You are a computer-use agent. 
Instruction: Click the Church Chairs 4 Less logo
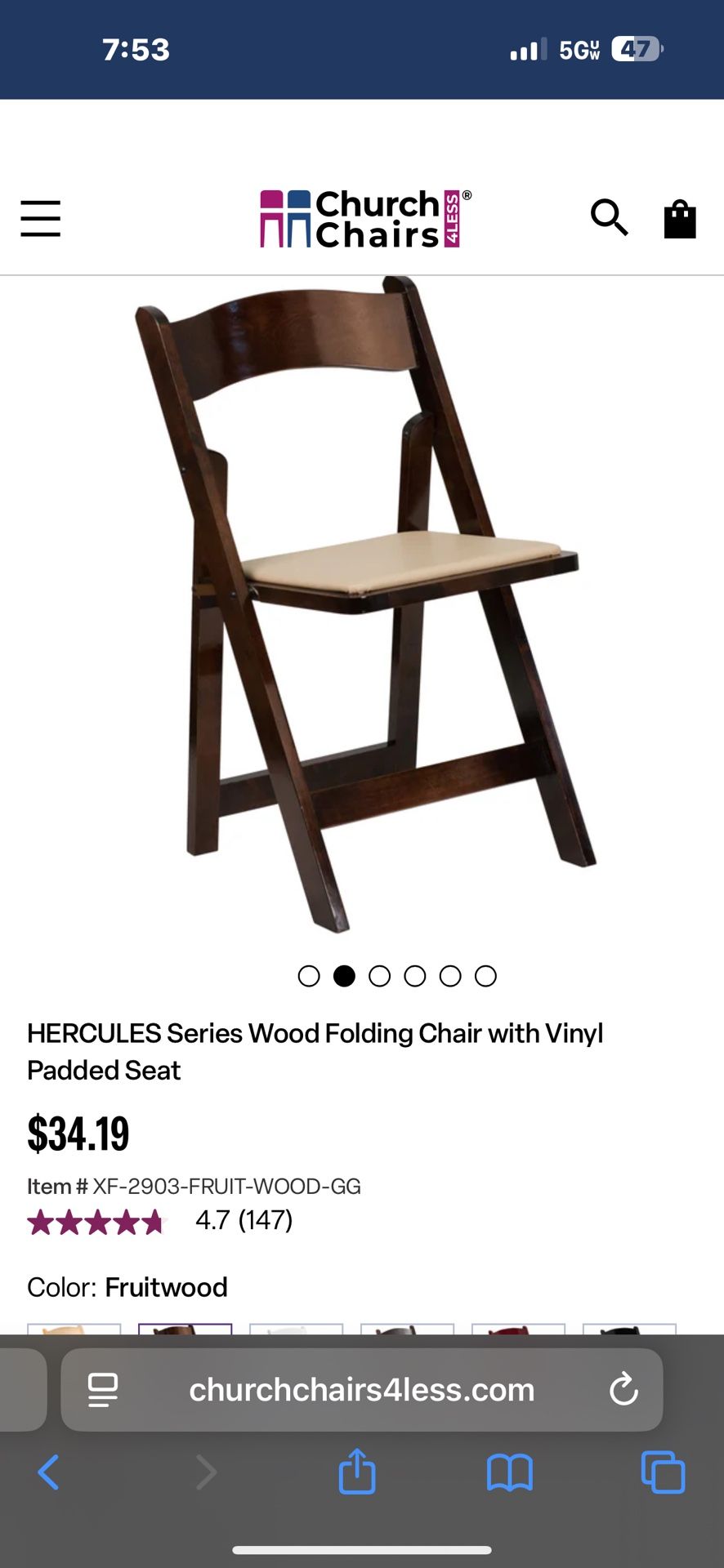coord(364,216)
